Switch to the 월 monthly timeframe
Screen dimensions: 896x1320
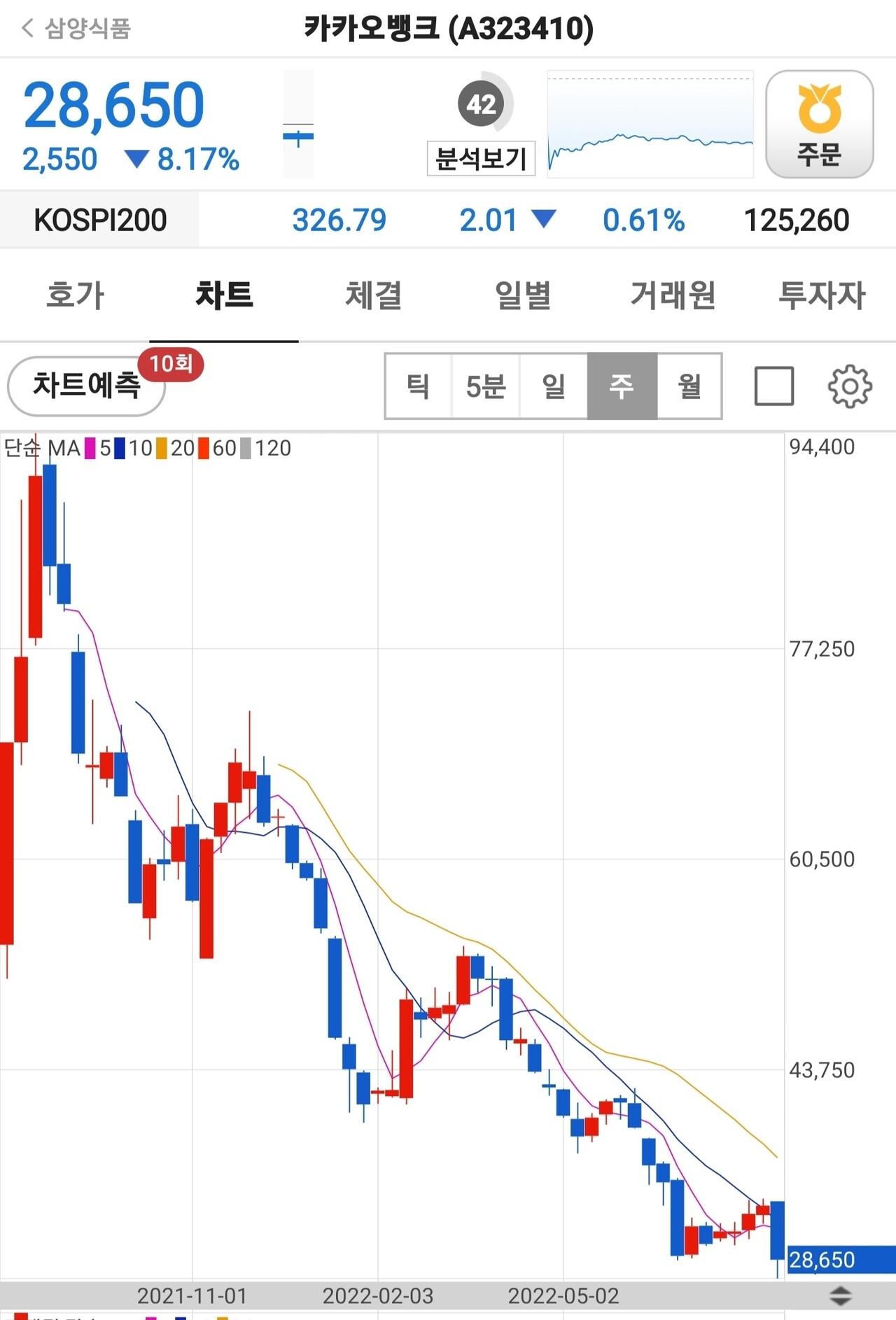click(689, 386)
